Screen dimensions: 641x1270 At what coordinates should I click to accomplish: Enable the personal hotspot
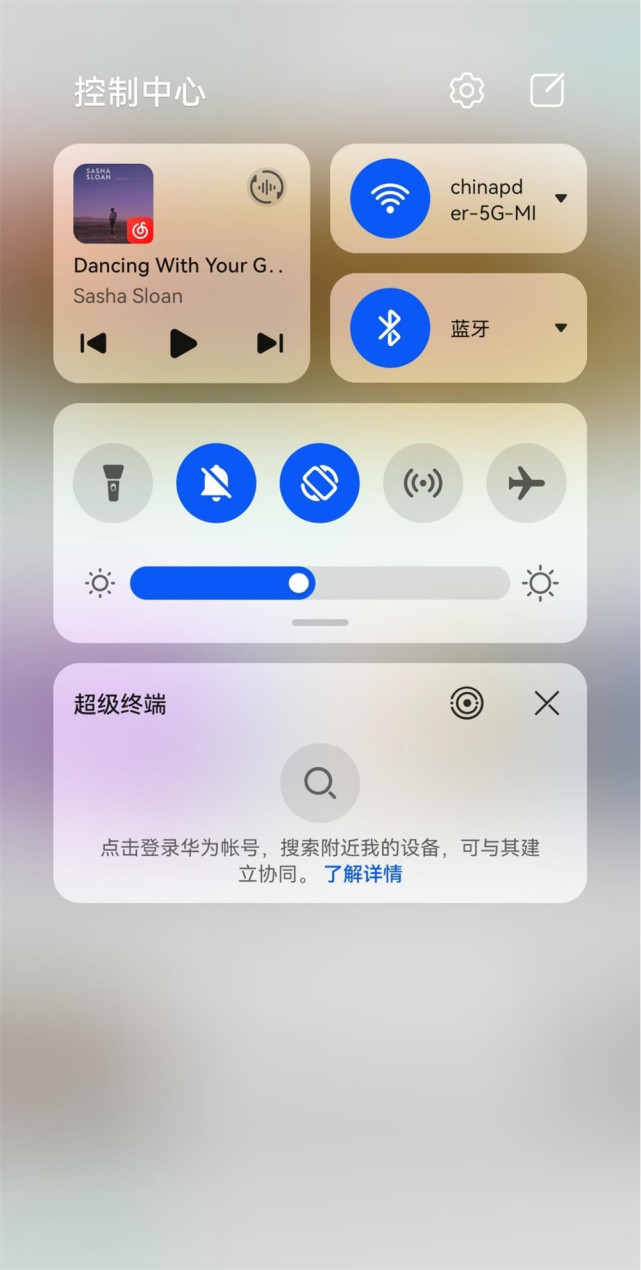(423, 483)
